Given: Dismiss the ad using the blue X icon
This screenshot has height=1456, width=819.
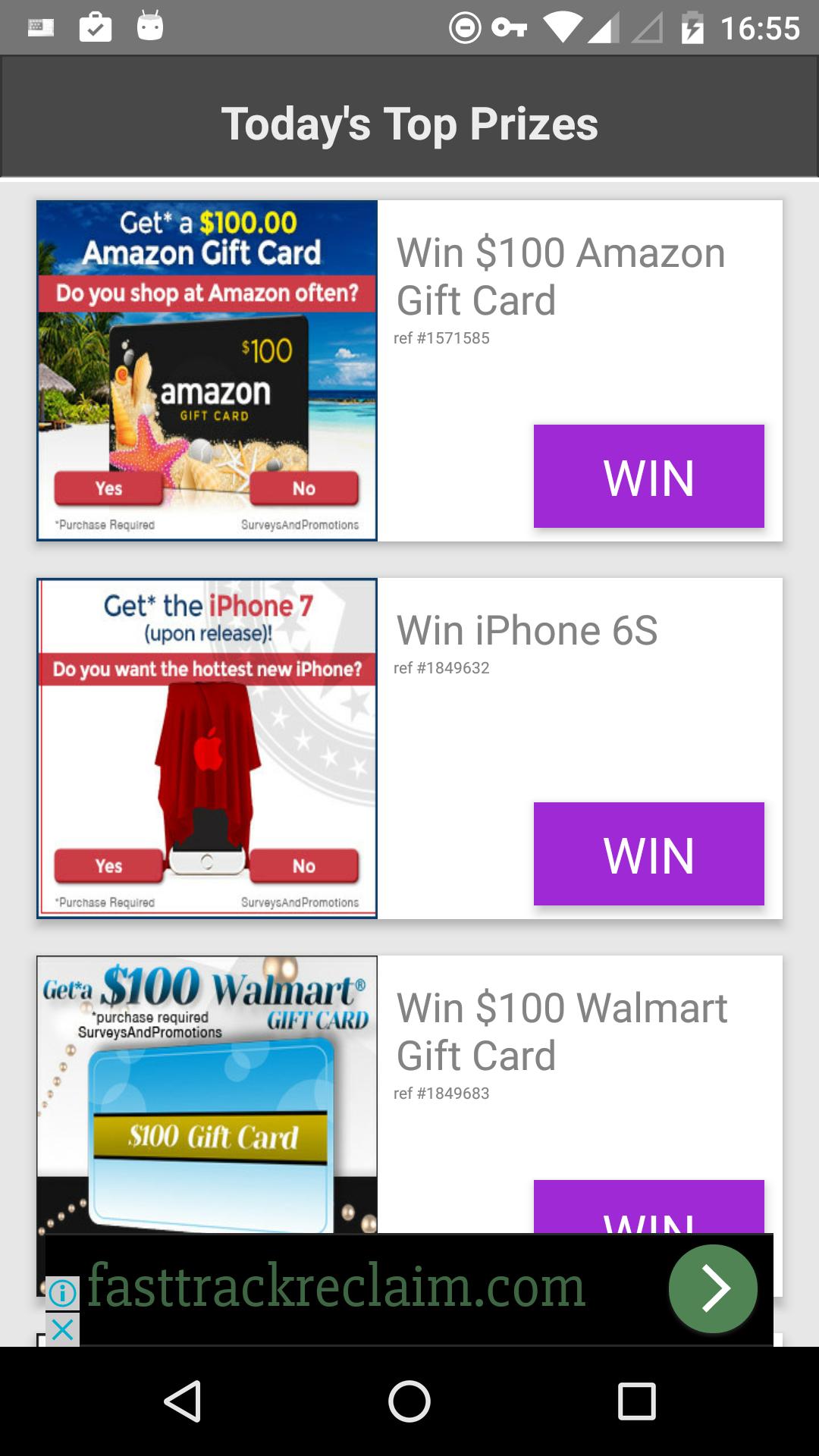Looking at the screenshot, I should (64, 1328).
